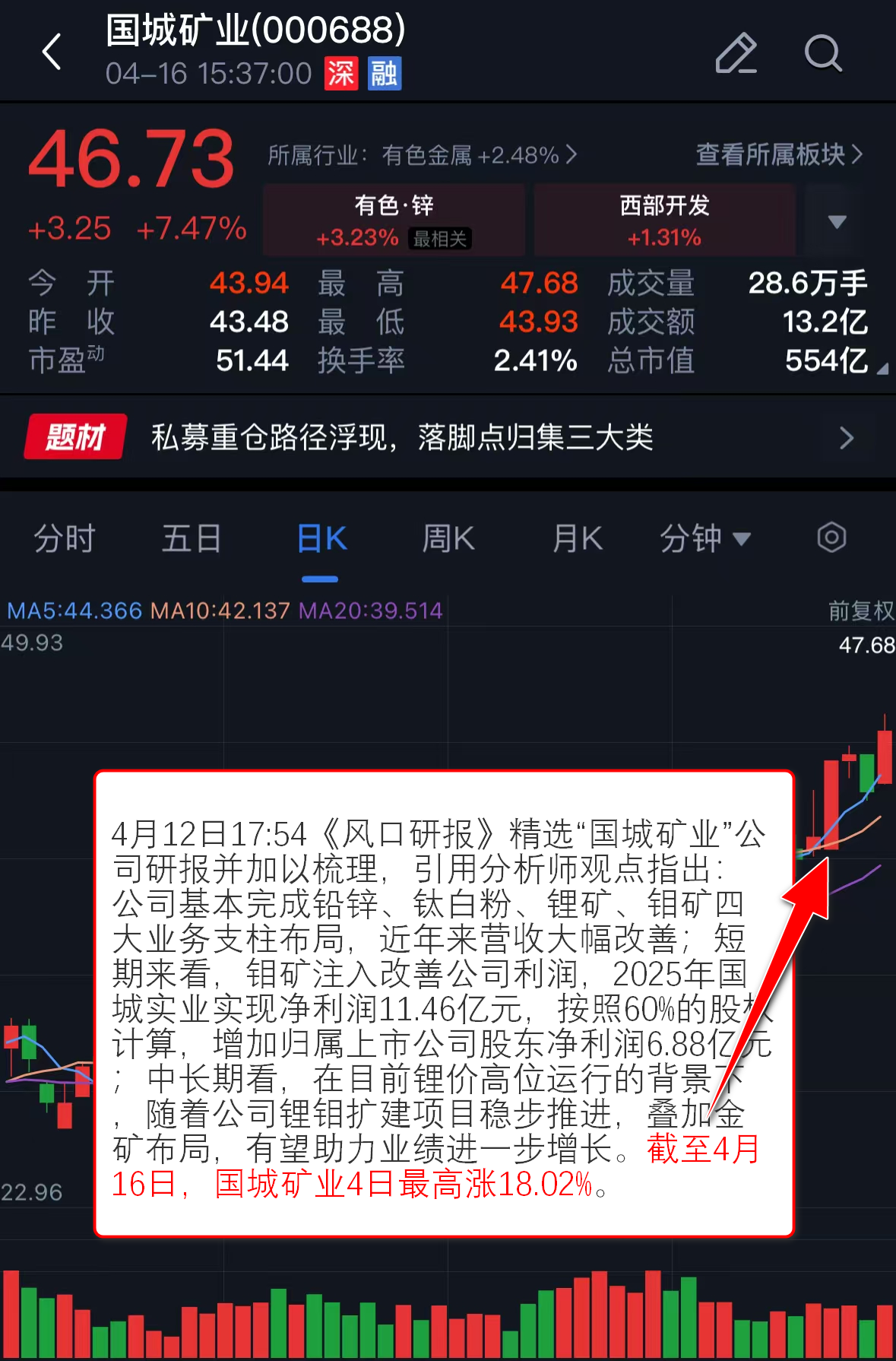This screenshot has height=1361, width=896.
Task: Open the 有色·锌 sector chip
Action: click(394, 220)
